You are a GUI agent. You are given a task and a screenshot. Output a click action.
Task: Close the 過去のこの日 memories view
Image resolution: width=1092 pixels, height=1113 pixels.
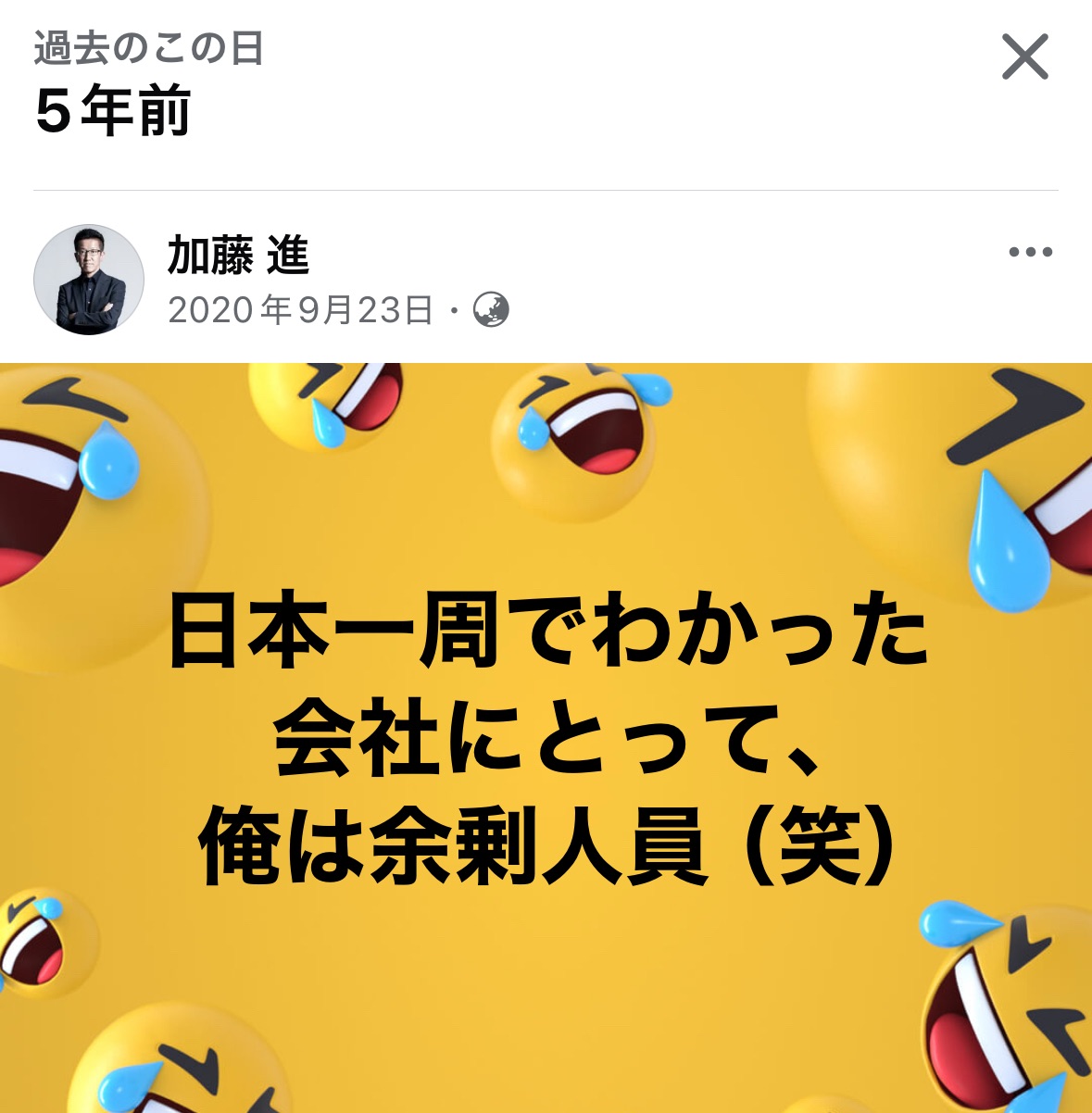(x=1024, y=57)
